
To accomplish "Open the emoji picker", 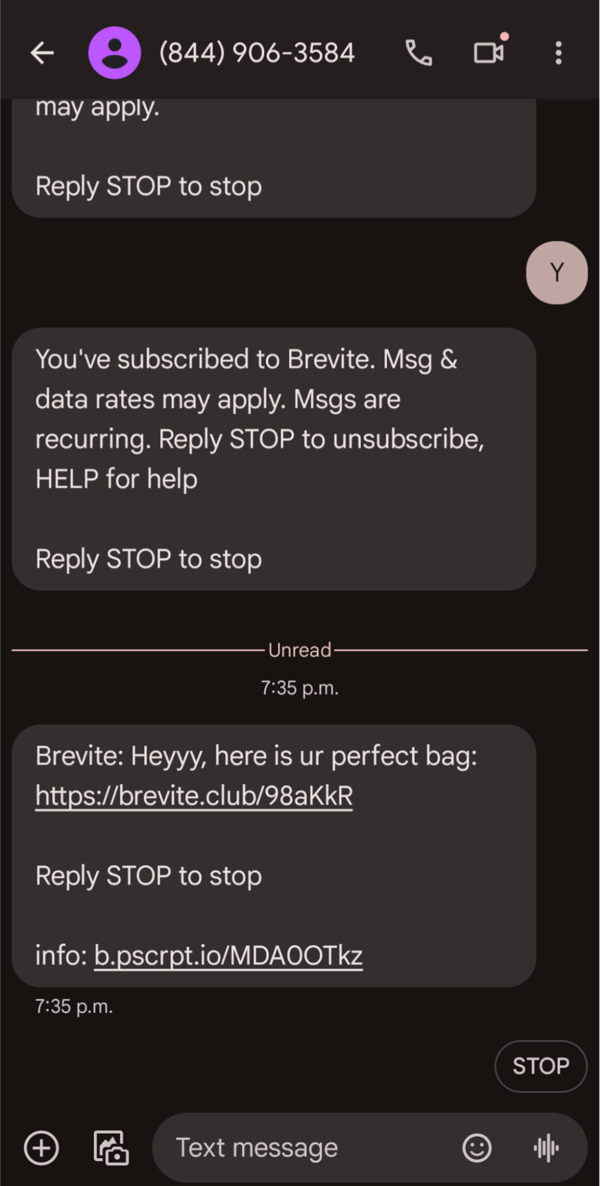I will pyautogui.click(x=477, y=1147).
